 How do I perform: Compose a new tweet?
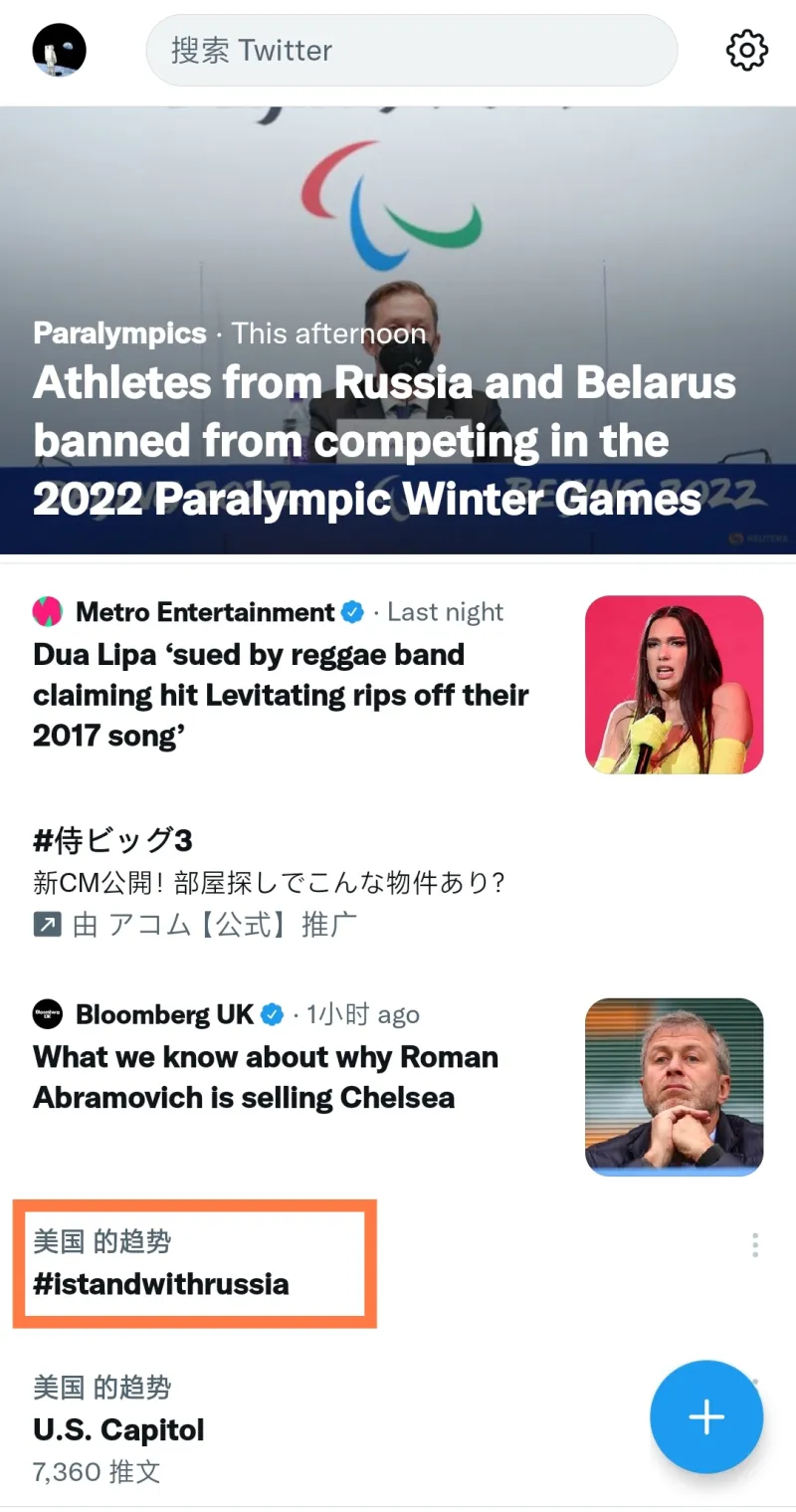pyautogui.click(x=706, y=1416)
